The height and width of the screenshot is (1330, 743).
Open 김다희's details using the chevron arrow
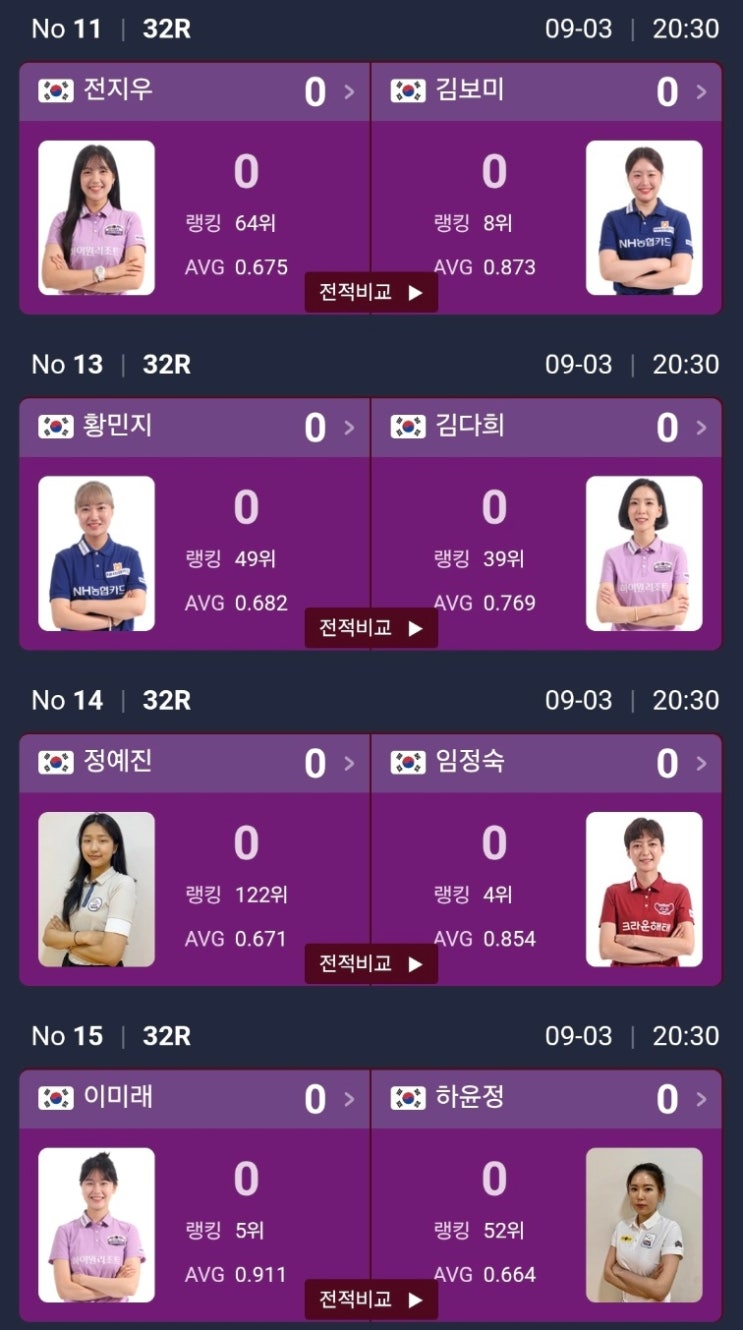pos(700,428)
